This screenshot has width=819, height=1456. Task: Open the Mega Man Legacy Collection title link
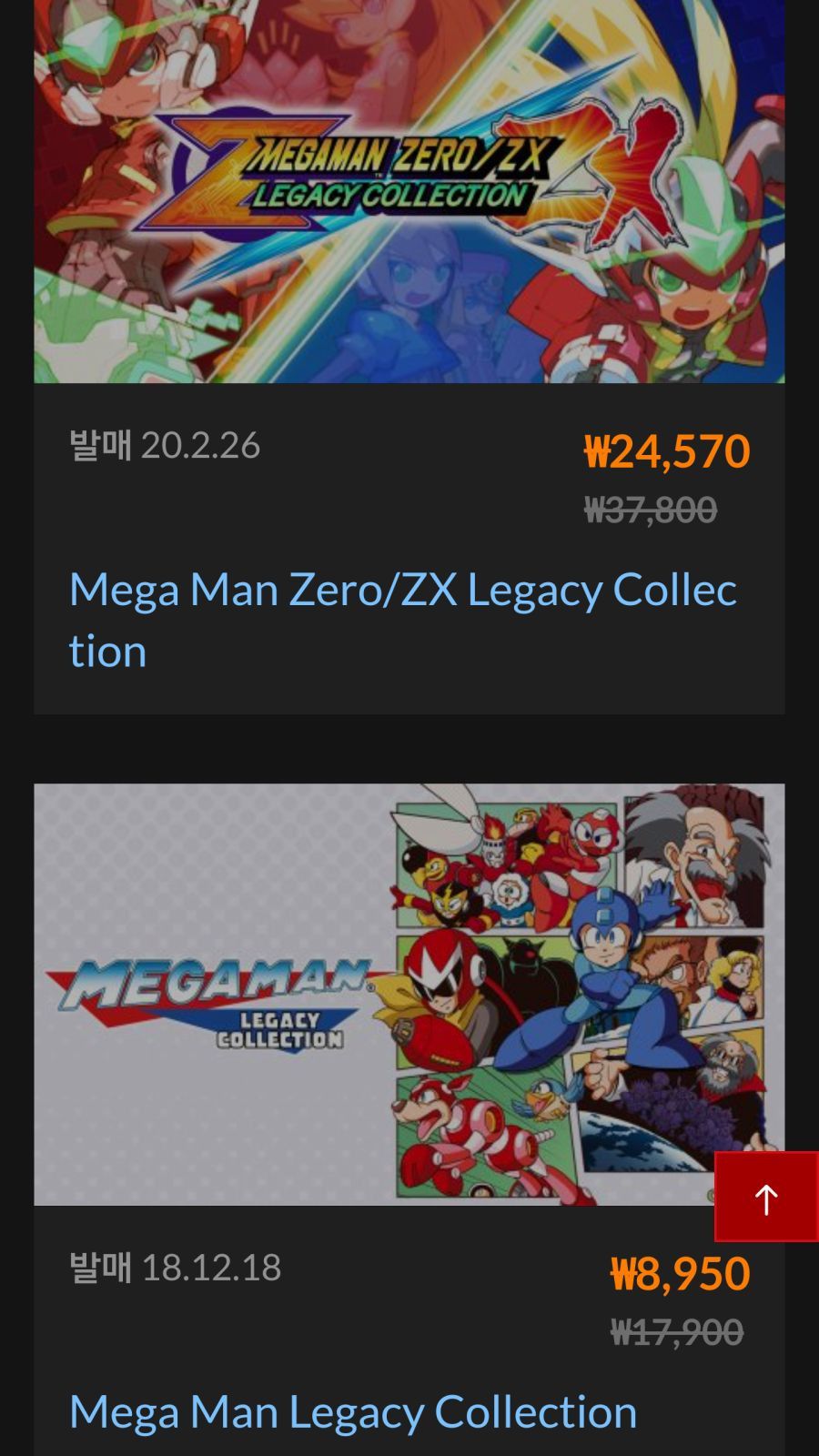click(x=353, y=1411)
